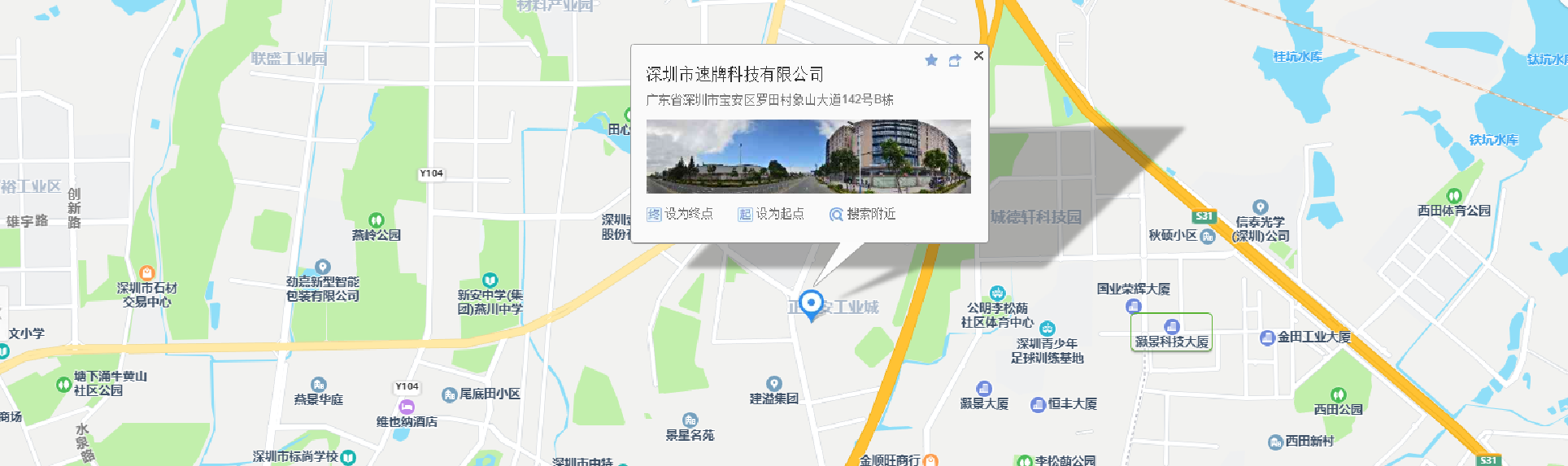Open 建溢集团 map point
The height and width of the screenshot is (466, 1568).
coord(773,384)
